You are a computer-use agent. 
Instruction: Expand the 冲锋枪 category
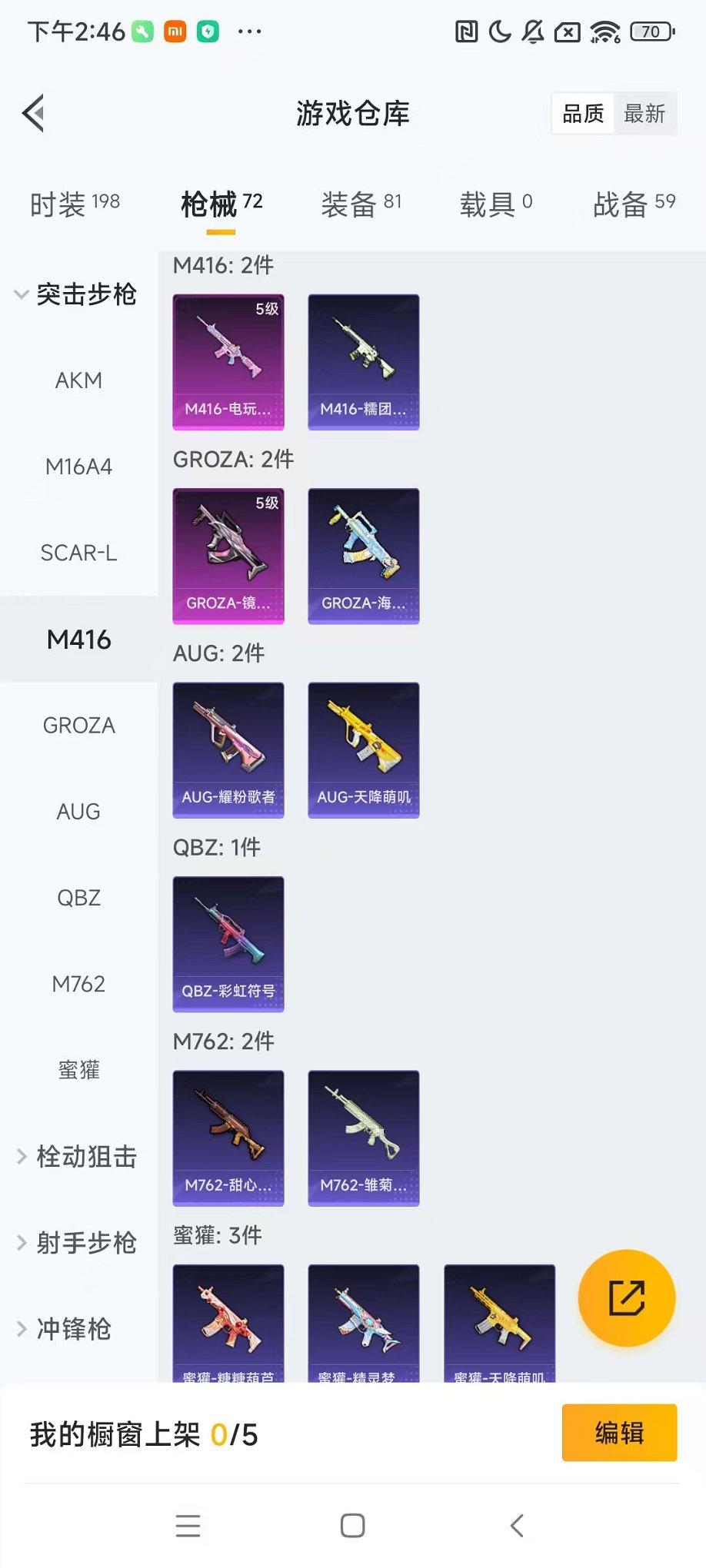pos(65,1328)
